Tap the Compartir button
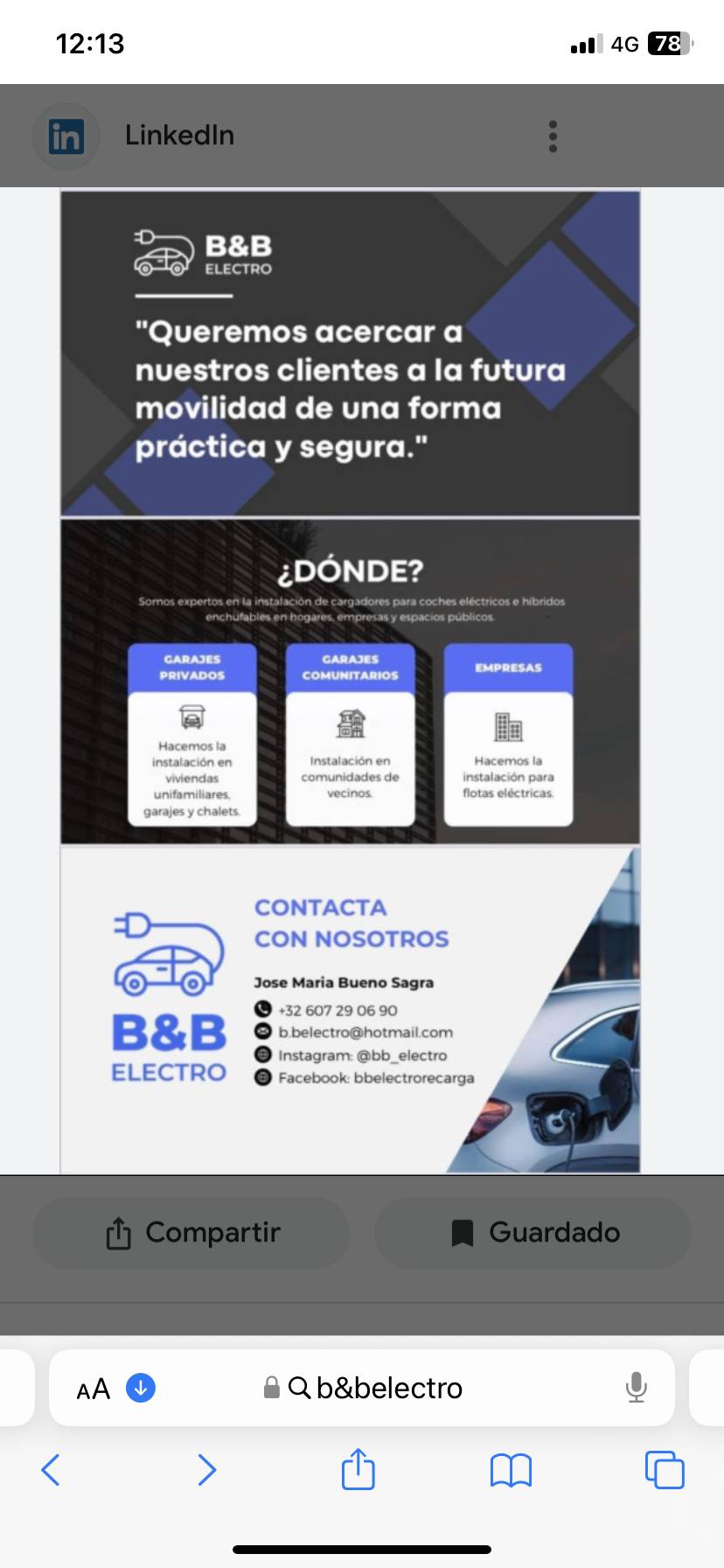The width and height of the screenshot is (724, 1568). point(191,1232)
